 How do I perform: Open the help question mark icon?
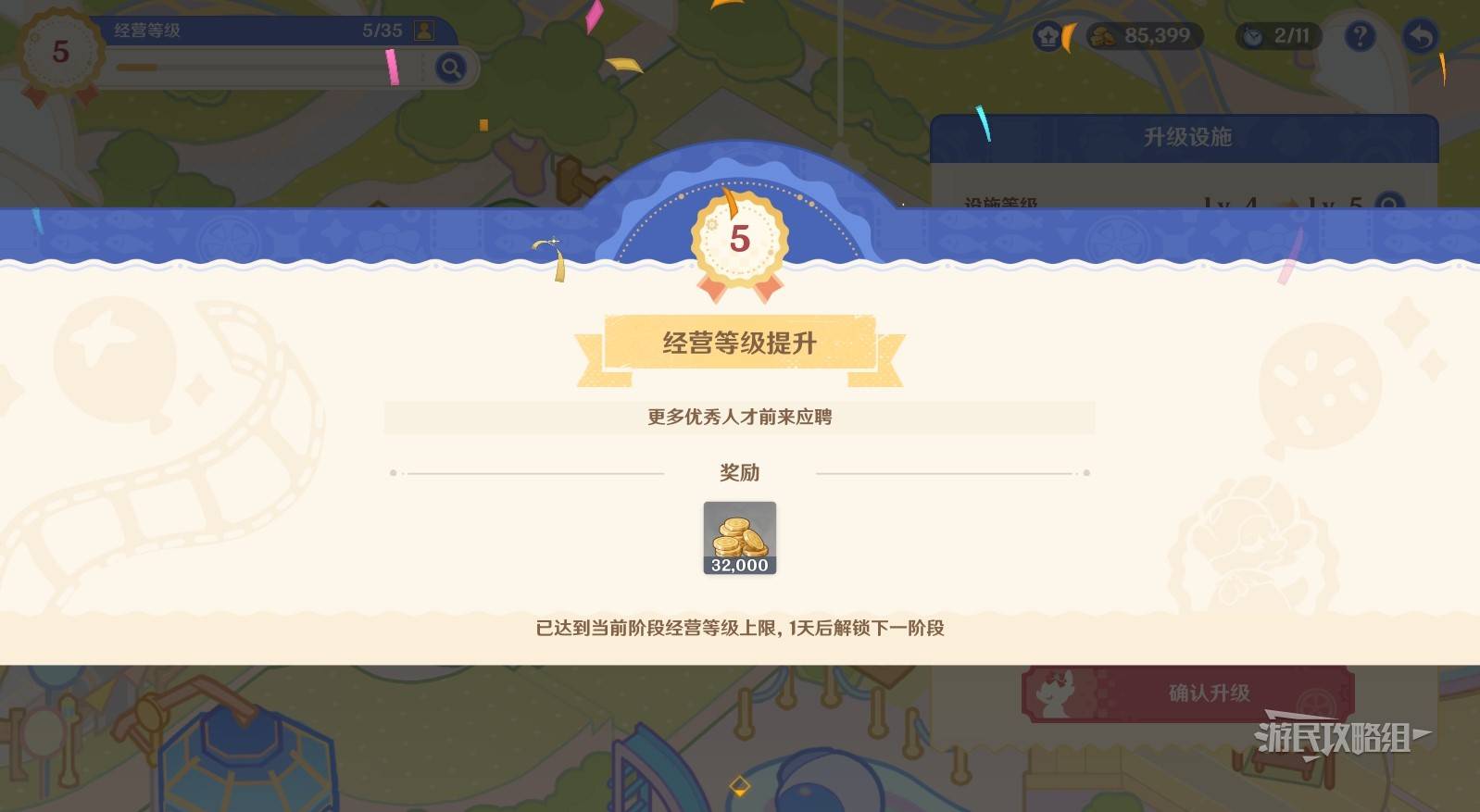1359,36
